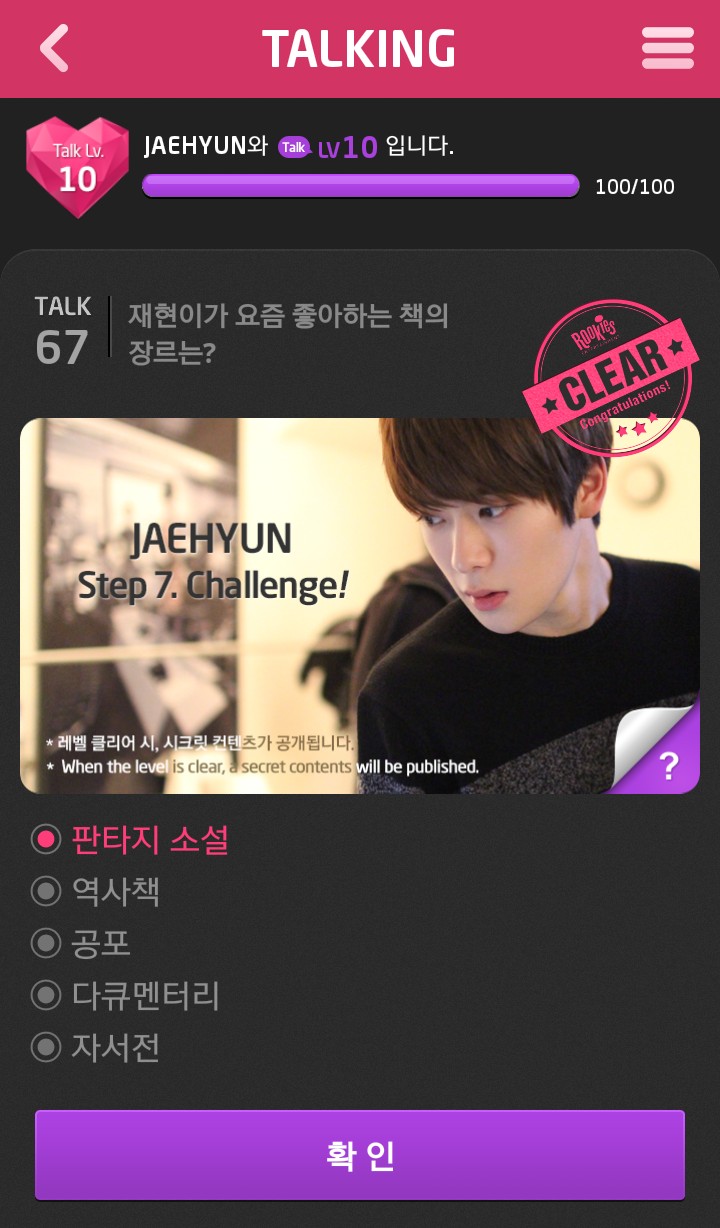Confirm the answer with the 확인 button
This screenshot has width=720, height=1228.
[360, 1155]
